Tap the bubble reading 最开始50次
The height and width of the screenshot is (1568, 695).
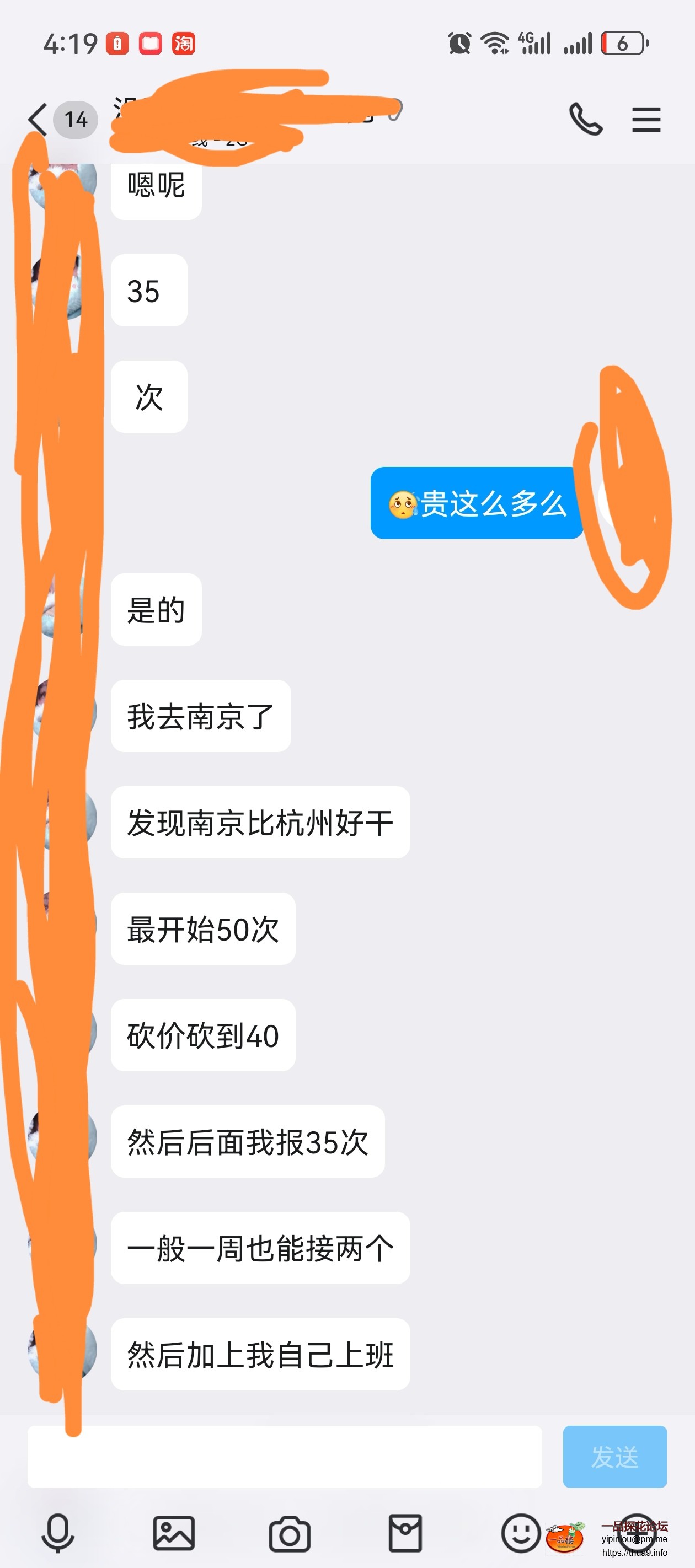click(x=203, y=929)
